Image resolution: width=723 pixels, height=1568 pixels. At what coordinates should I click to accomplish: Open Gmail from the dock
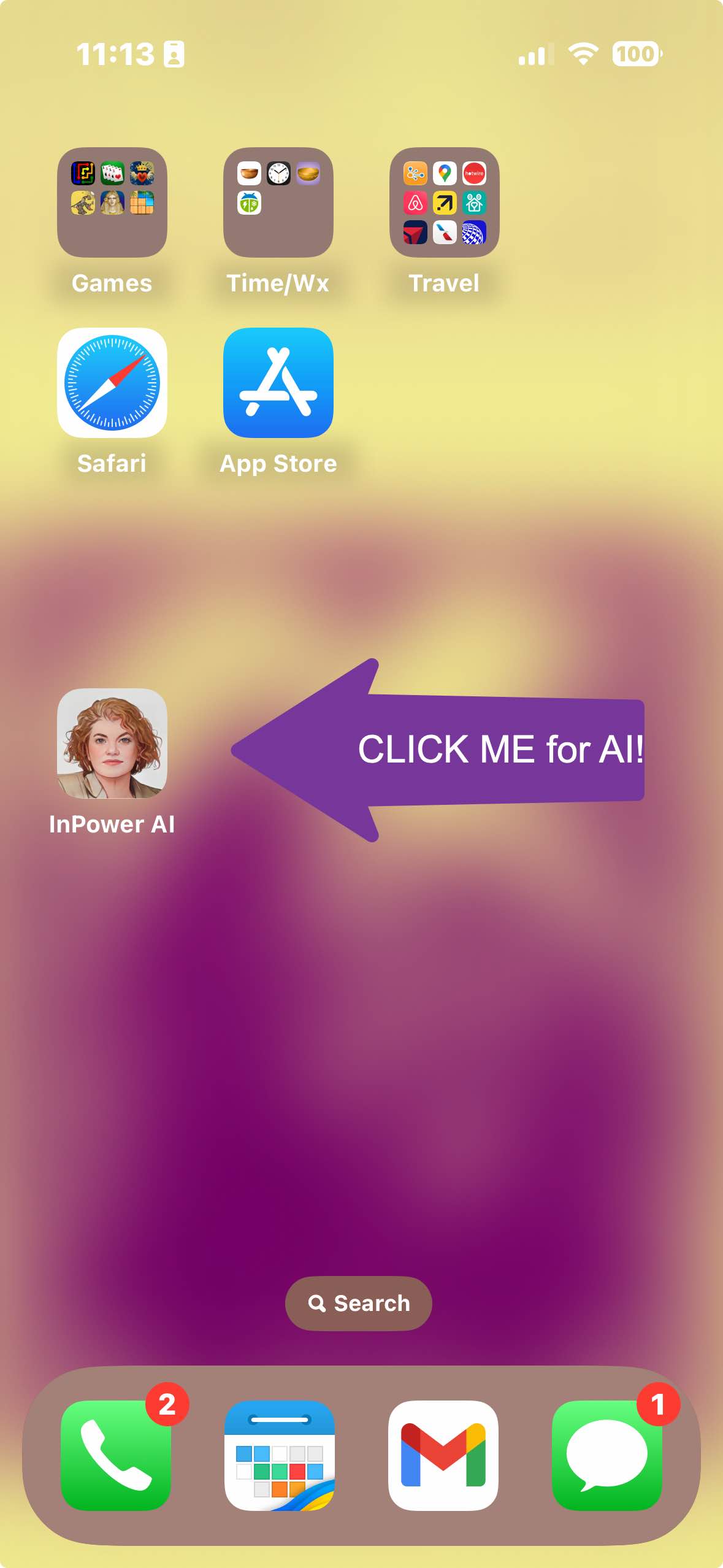(x=443, y=1456)
